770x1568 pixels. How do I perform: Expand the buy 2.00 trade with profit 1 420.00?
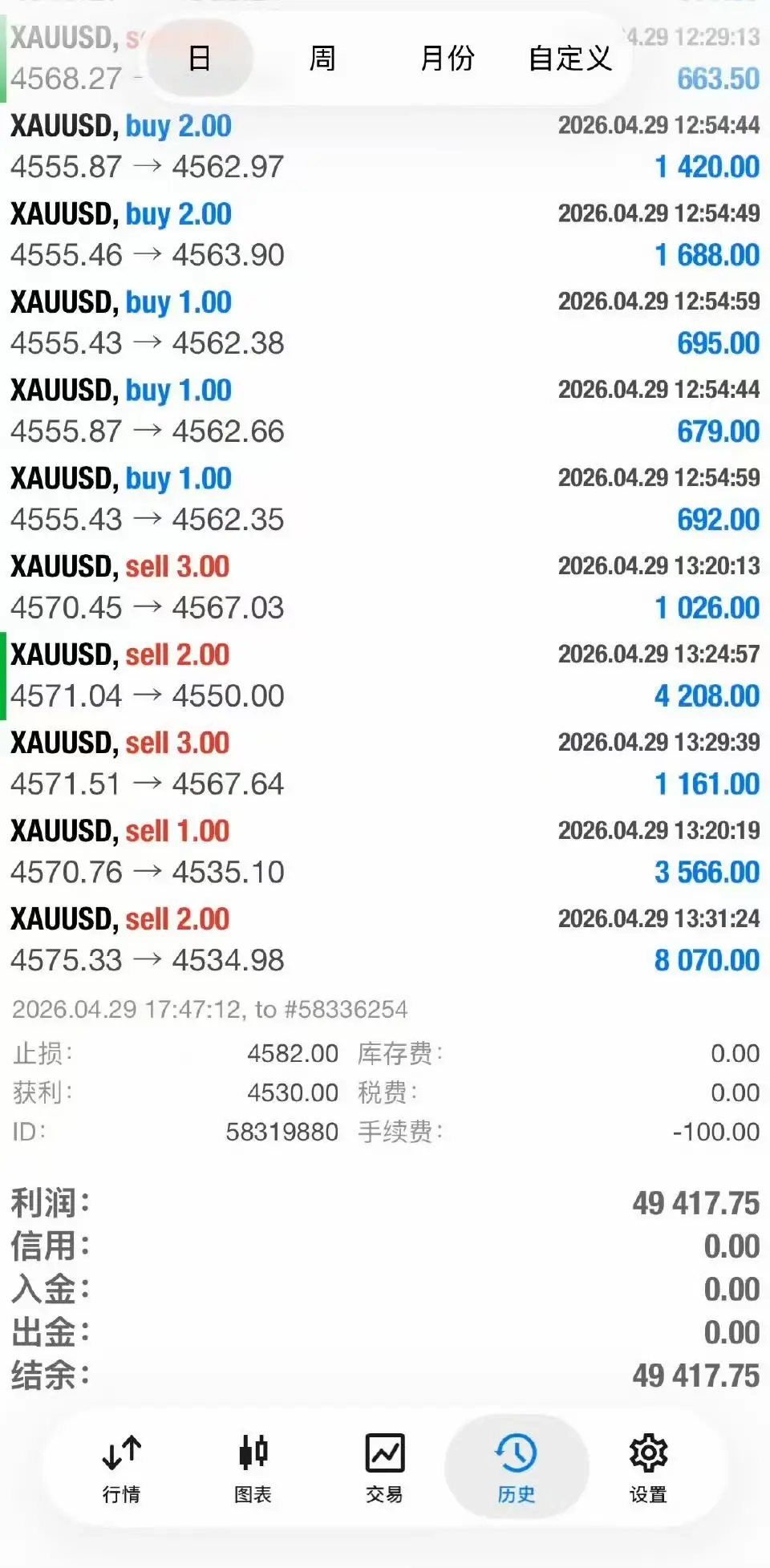385,147
